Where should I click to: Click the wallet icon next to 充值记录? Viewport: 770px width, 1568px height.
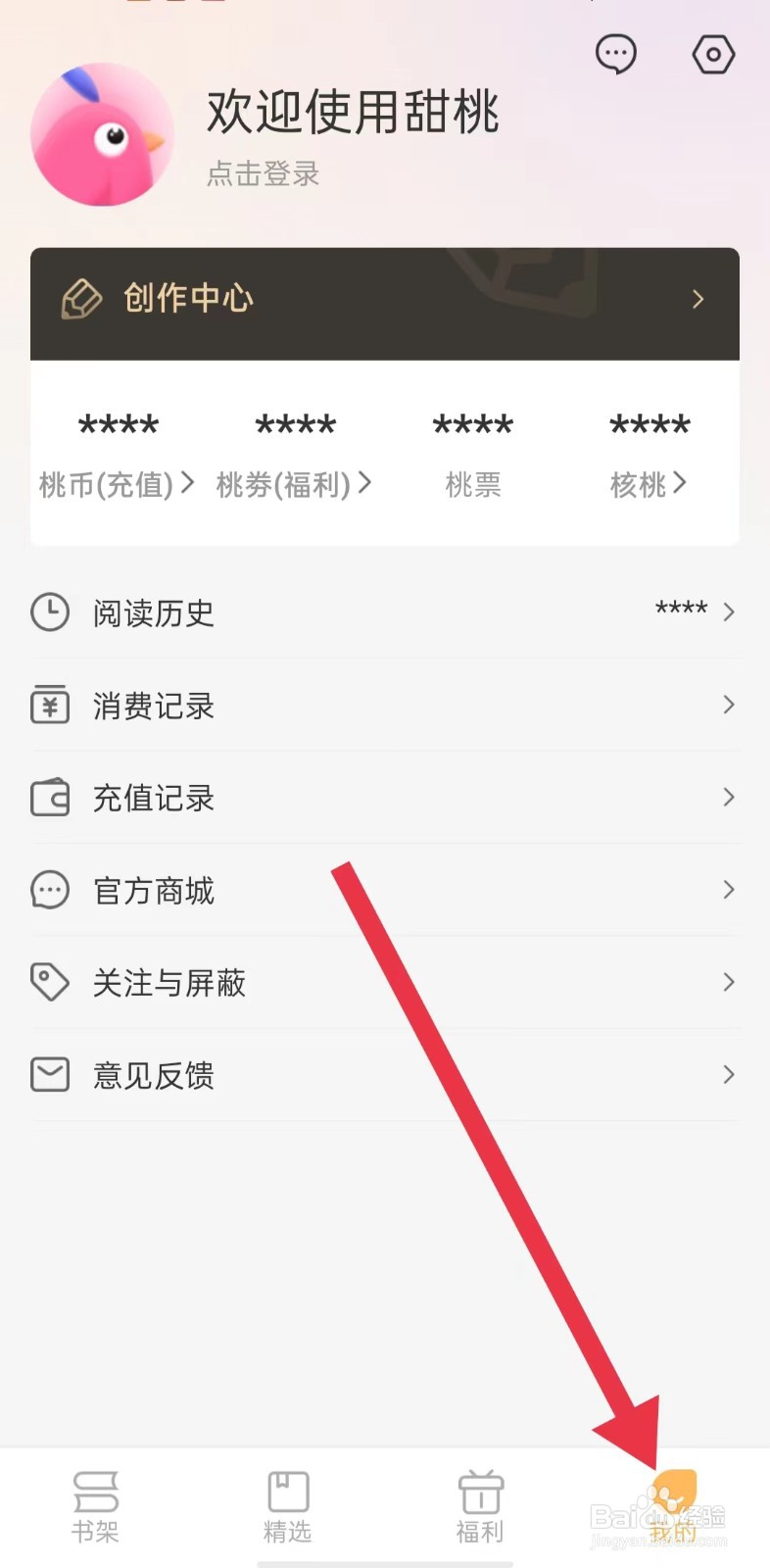click(50, 797)
